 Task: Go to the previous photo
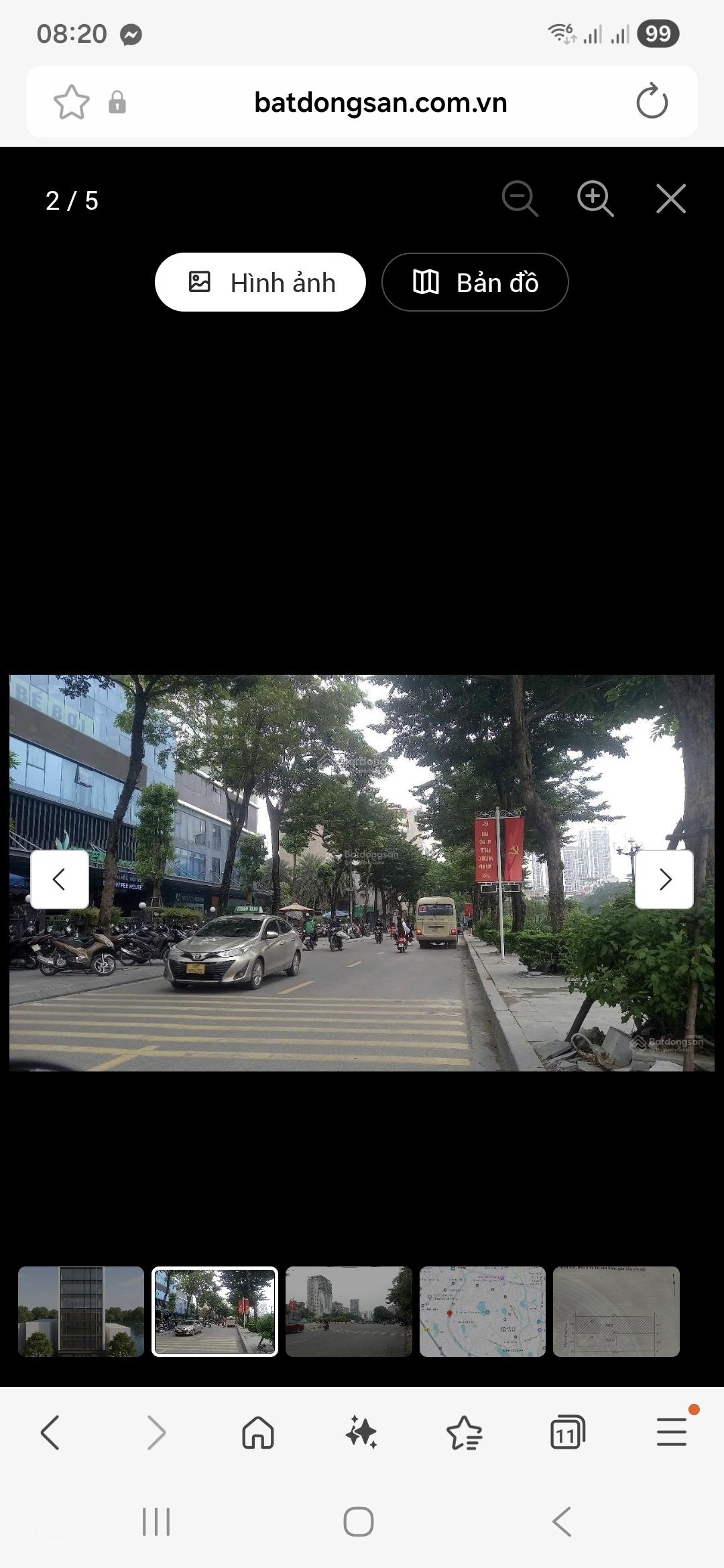[60, 879]
